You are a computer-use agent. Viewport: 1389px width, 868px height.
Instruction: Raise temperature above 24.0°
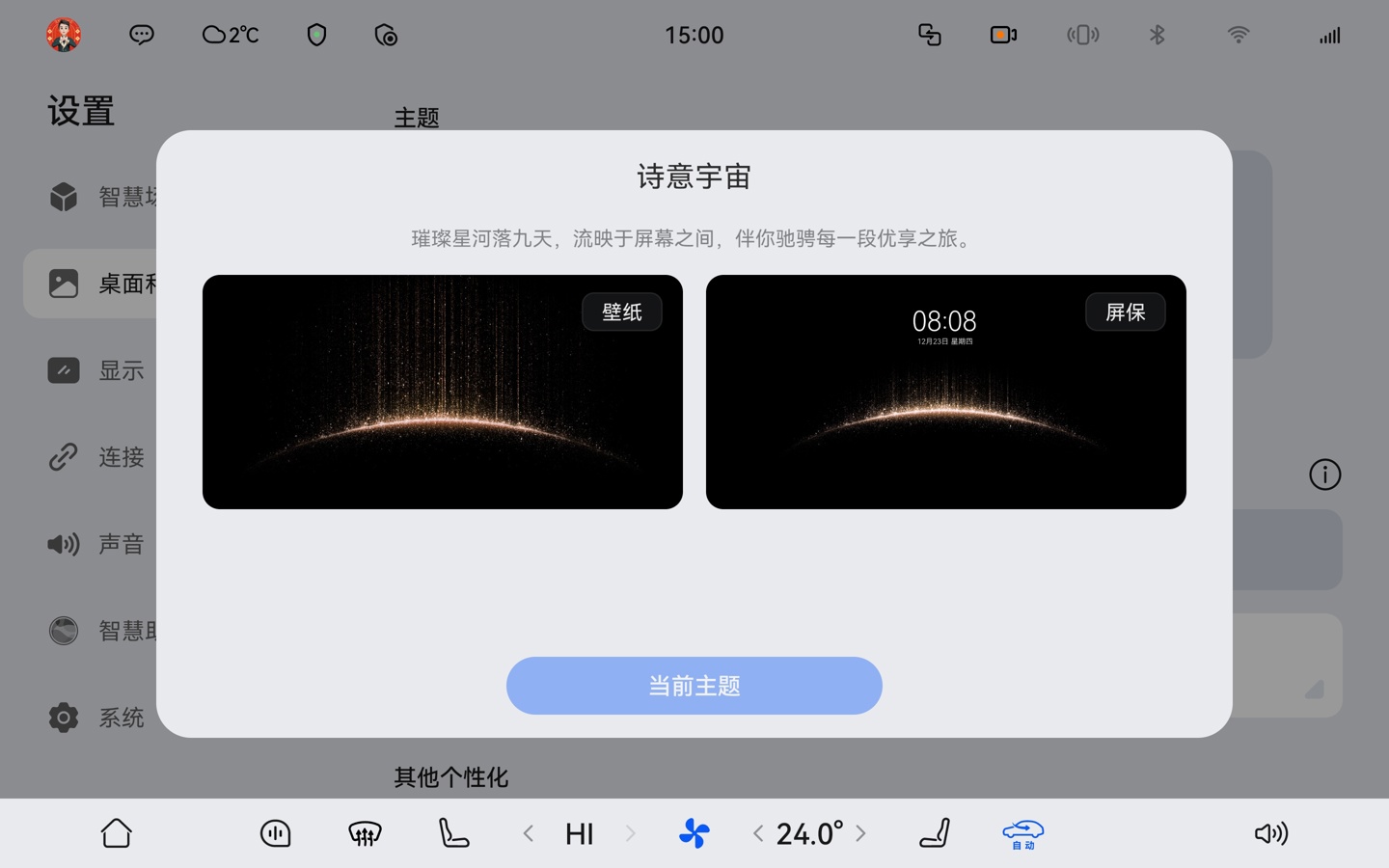tap(860, 833)
